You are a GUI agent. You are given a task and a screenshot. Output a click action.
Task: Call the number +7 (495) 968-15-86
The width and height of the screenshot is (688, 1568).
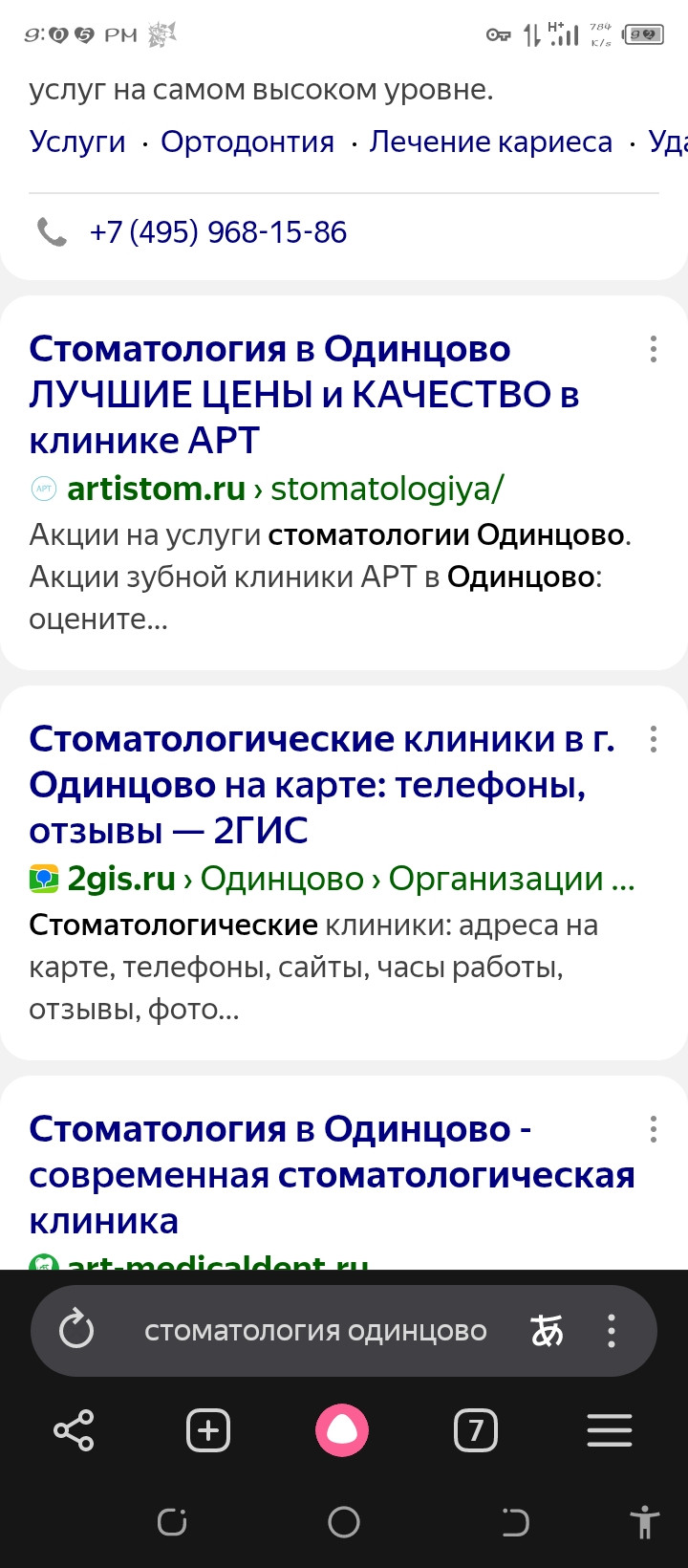pyautogui.click(x=218, y=232)
